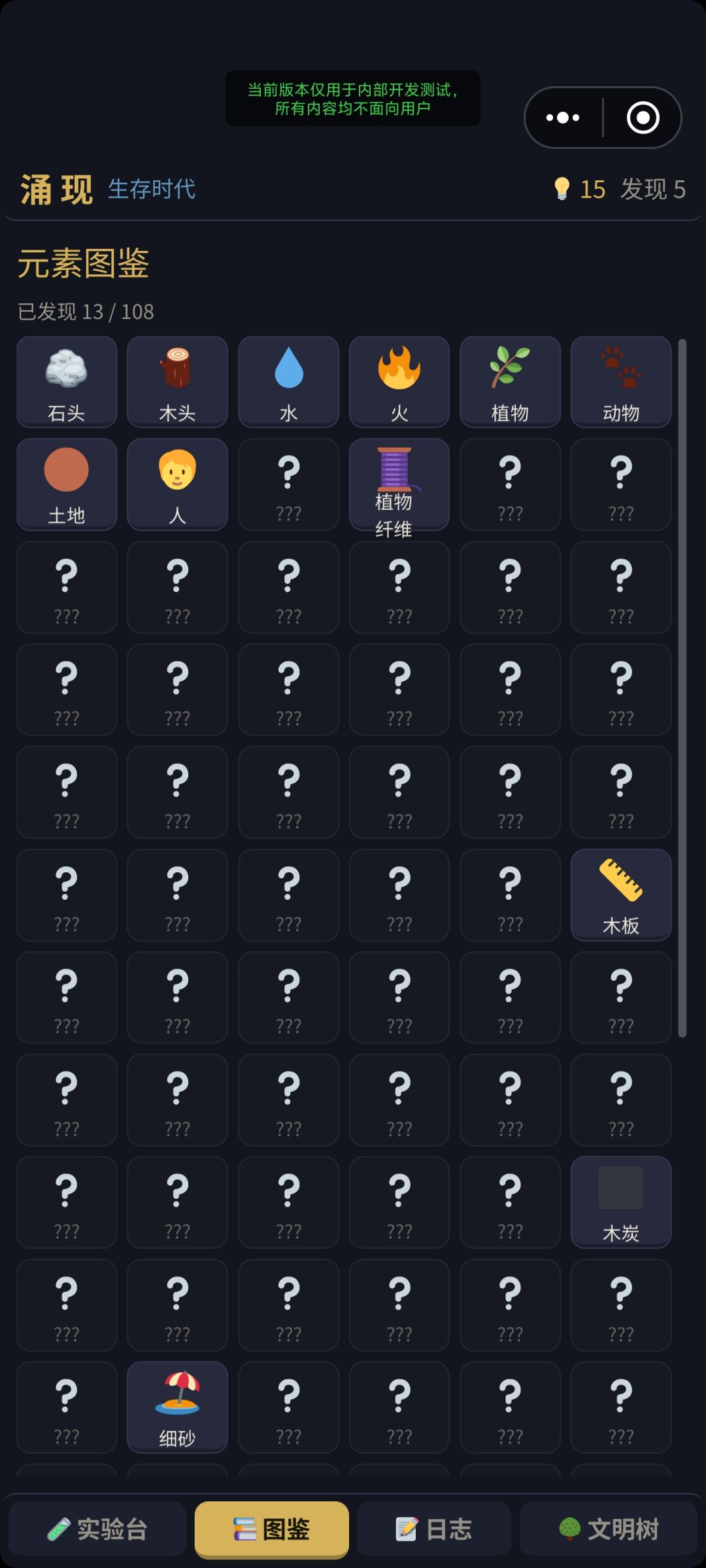Open the 人 element card
Image resolution: width=706 pixels, height=1568 pixels.
(177, 484)
